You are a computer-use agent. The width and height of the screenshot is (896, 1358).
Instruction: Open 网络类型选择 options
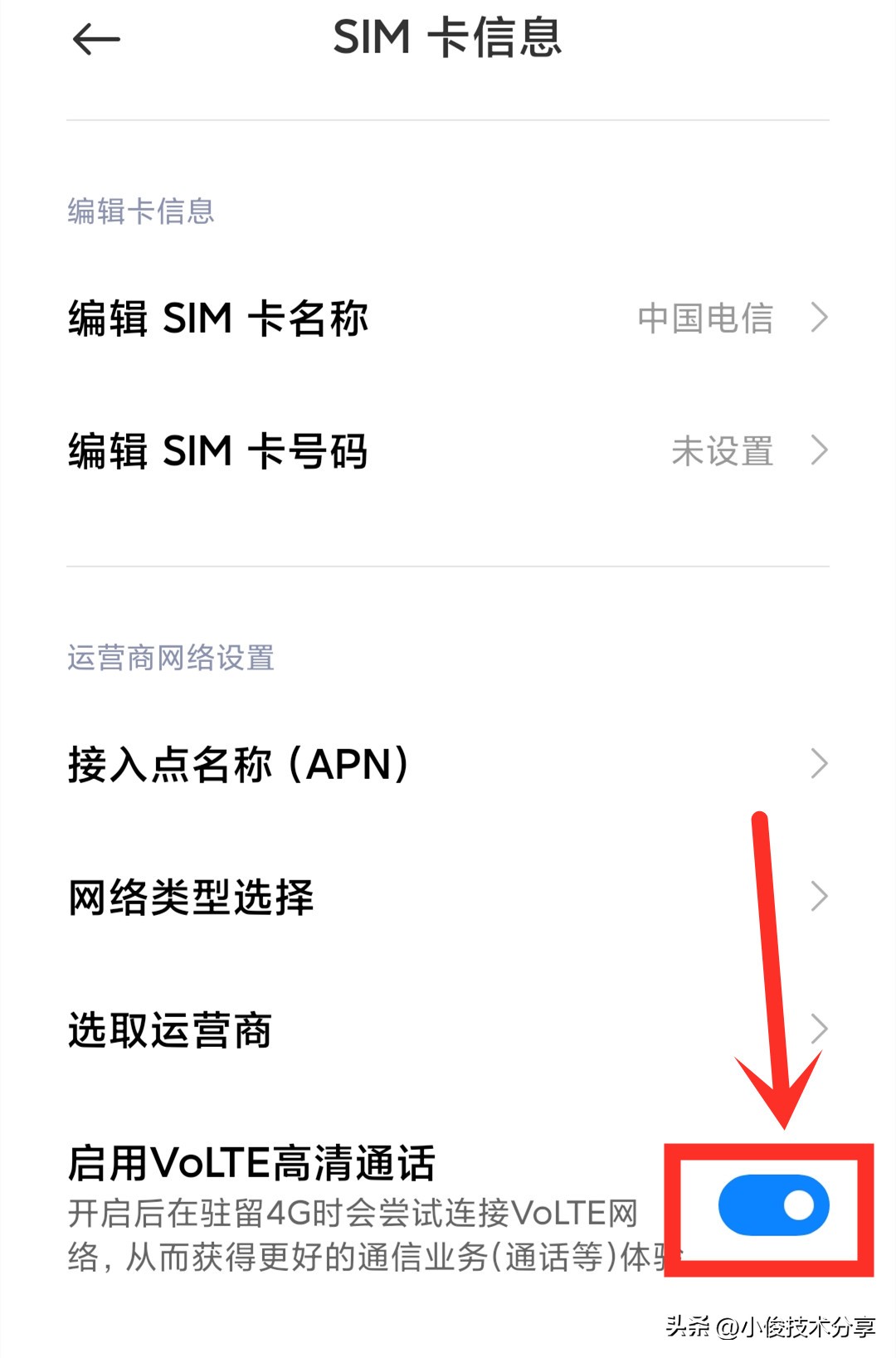click(x=448, y=897)
